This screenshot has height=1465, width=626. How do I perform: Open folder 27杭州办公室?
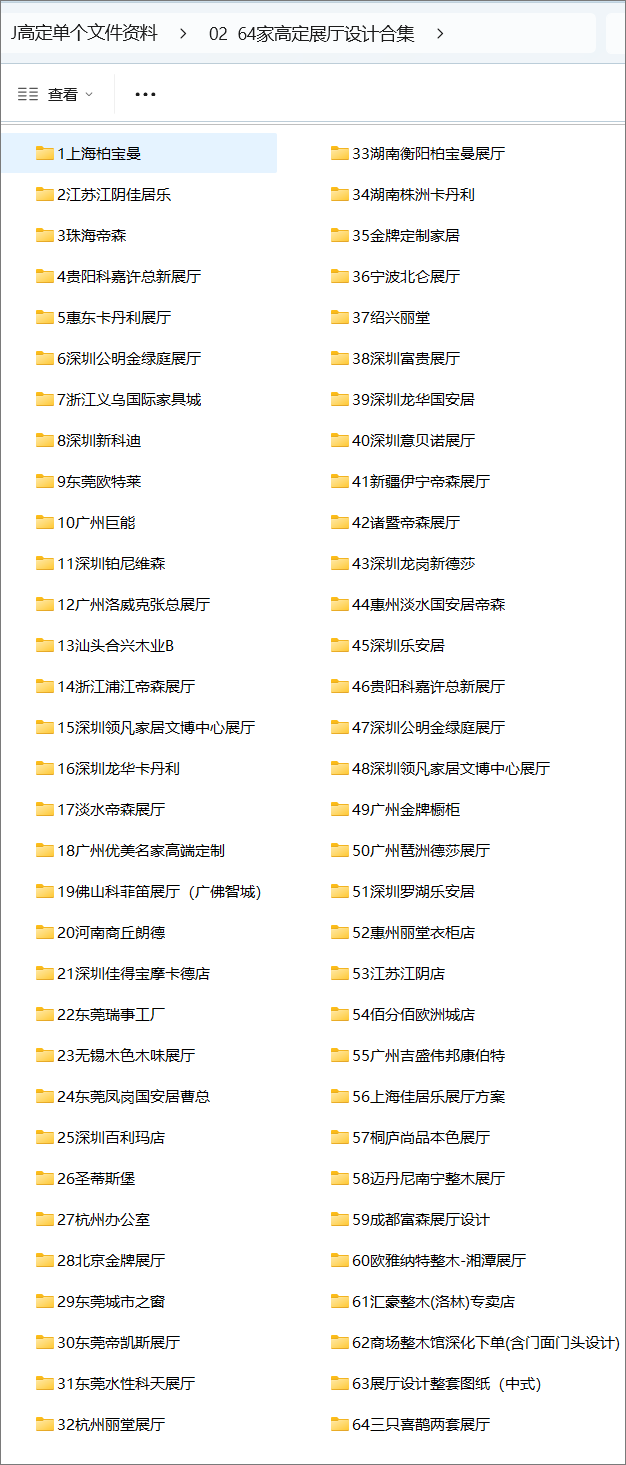[x=103, y=1219]
